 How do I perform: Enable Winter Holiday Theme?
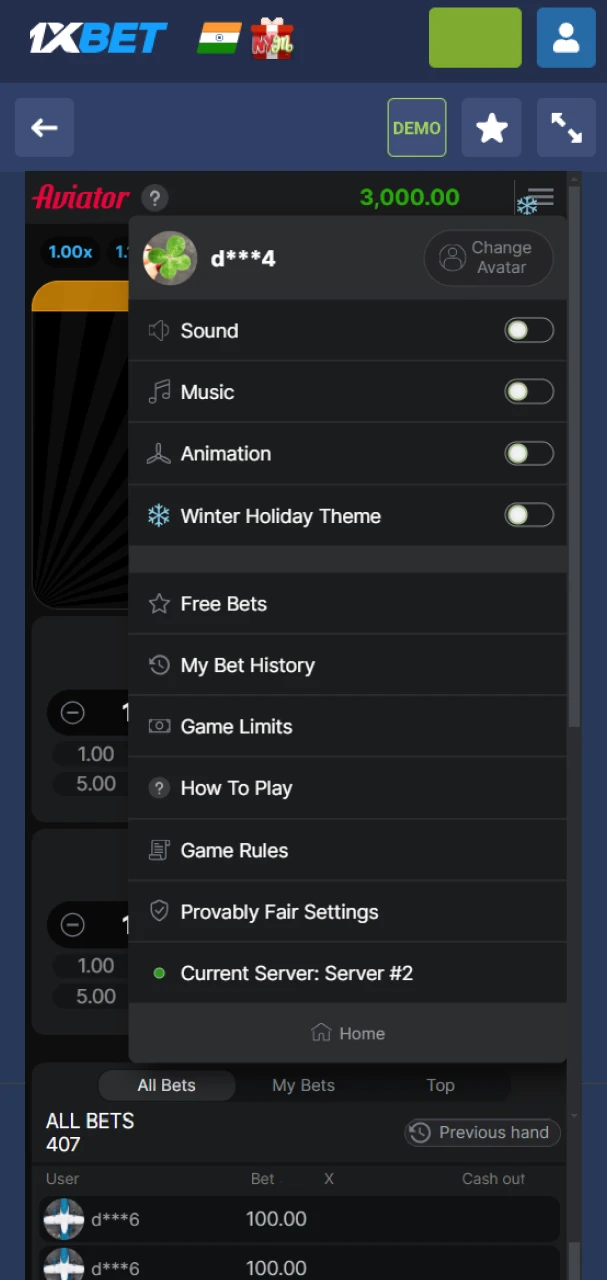click(528, 516)
